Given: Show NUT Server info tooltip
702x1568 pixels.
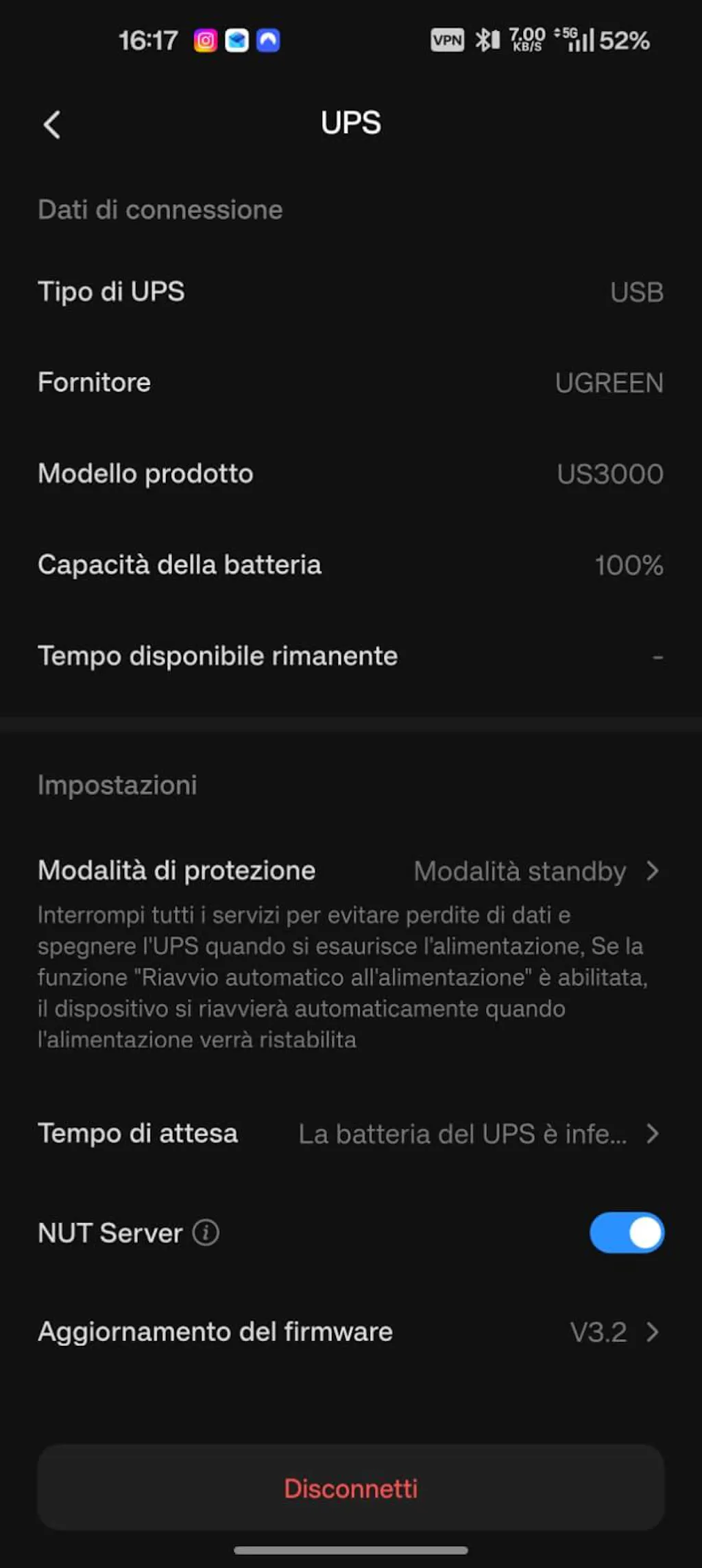Looking at the screenshot, I should (206, 1232).
